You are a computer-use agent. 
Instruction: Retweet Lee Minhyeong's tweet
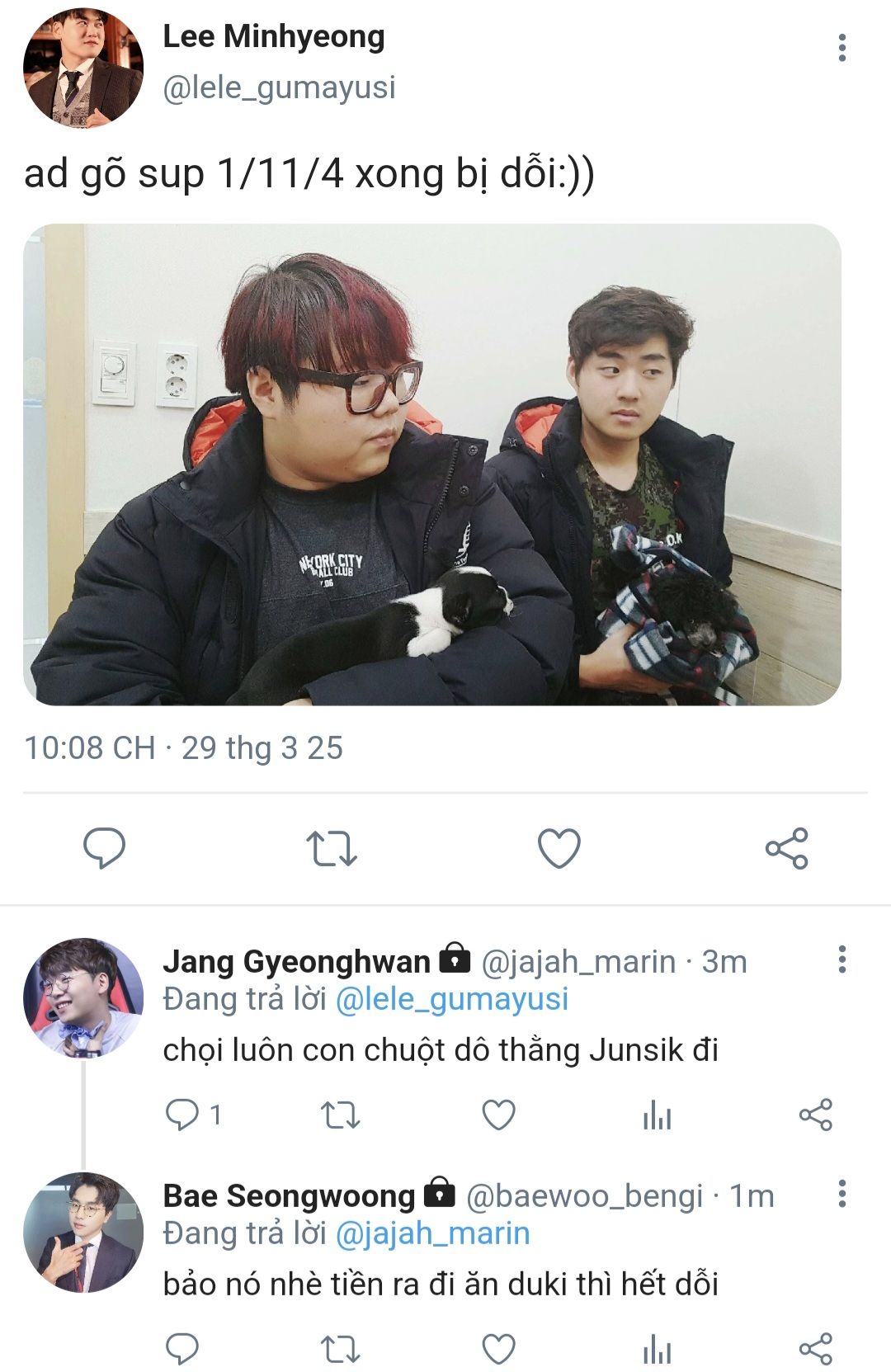331,848
